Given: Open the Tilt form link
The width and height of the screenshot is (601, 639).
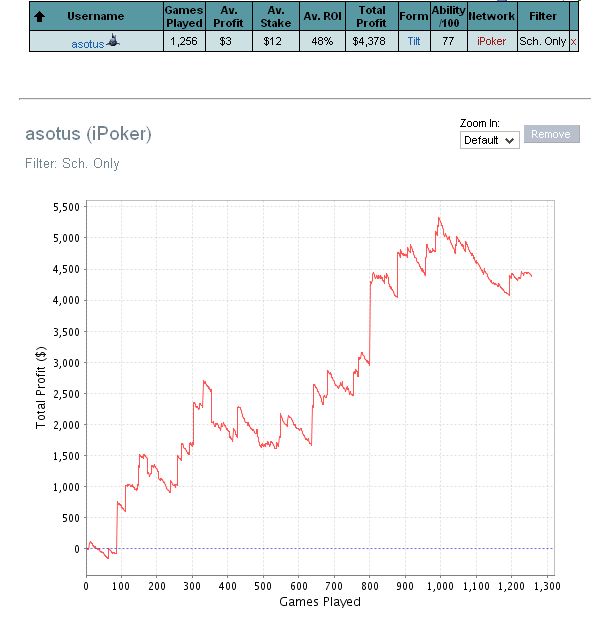Looking at the screenshot, I should (x=414, y=42).
